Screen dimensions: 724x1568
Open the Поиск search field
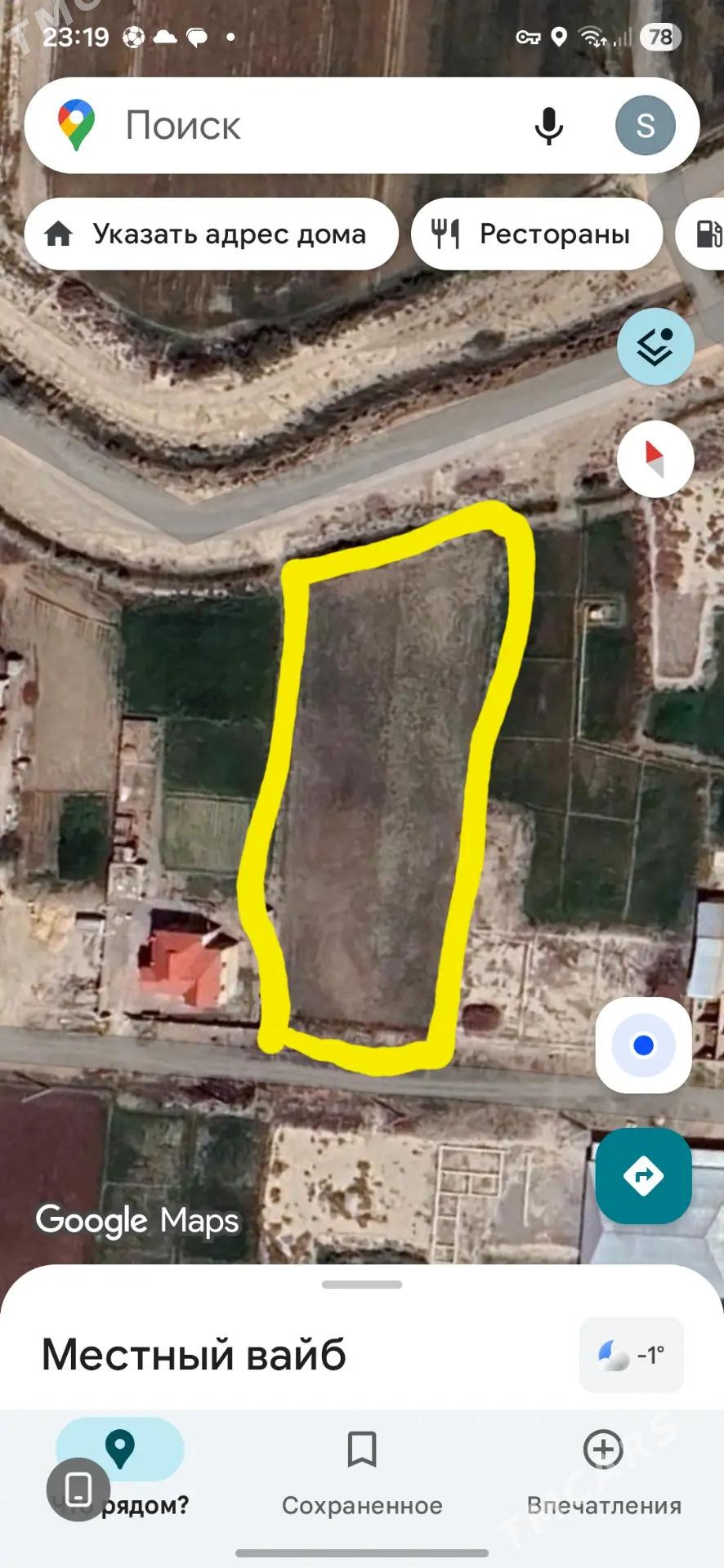(311, 126)
